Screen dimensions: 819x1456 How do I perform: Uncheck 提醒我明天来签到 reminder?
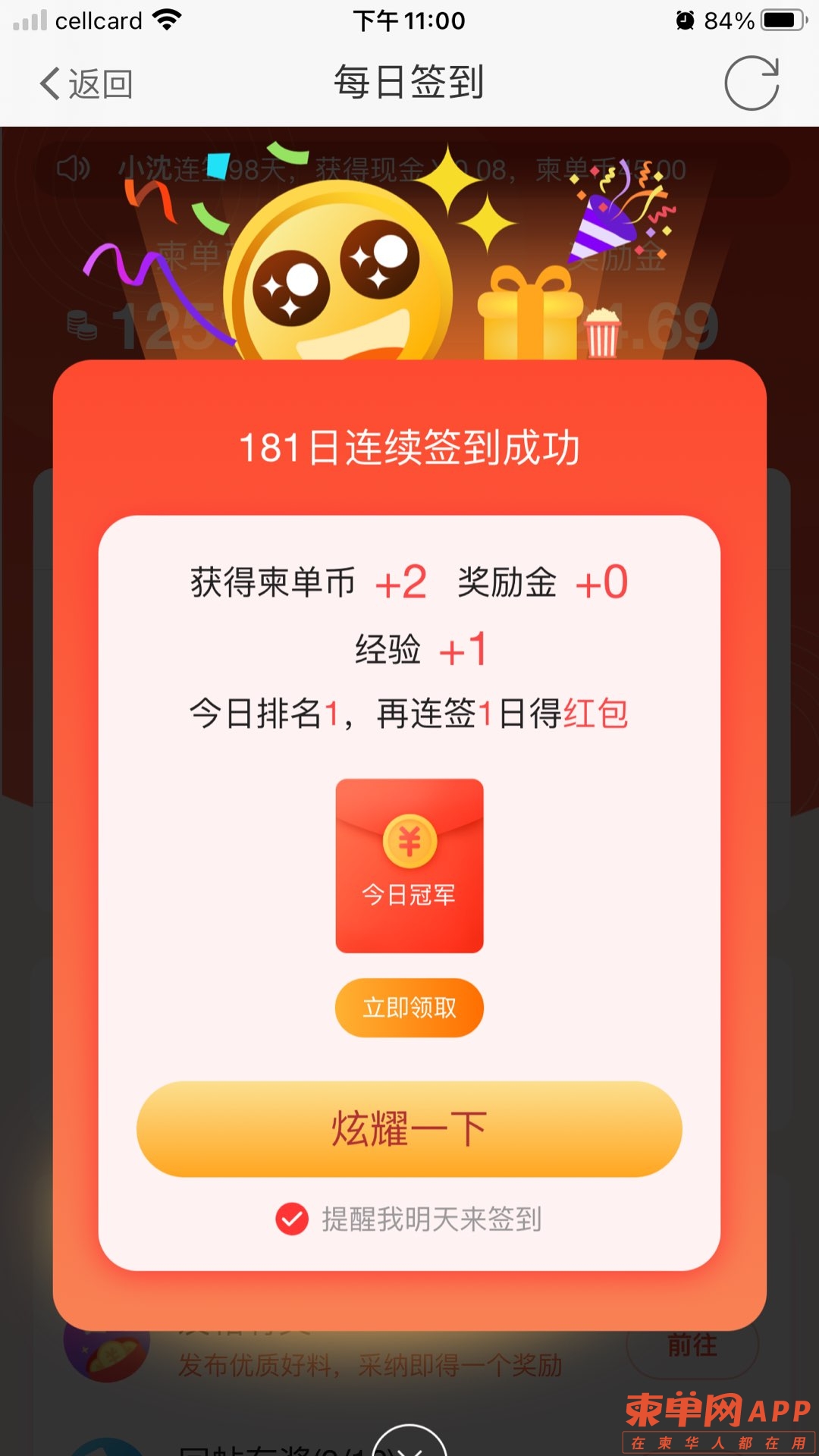point(292,1219)
